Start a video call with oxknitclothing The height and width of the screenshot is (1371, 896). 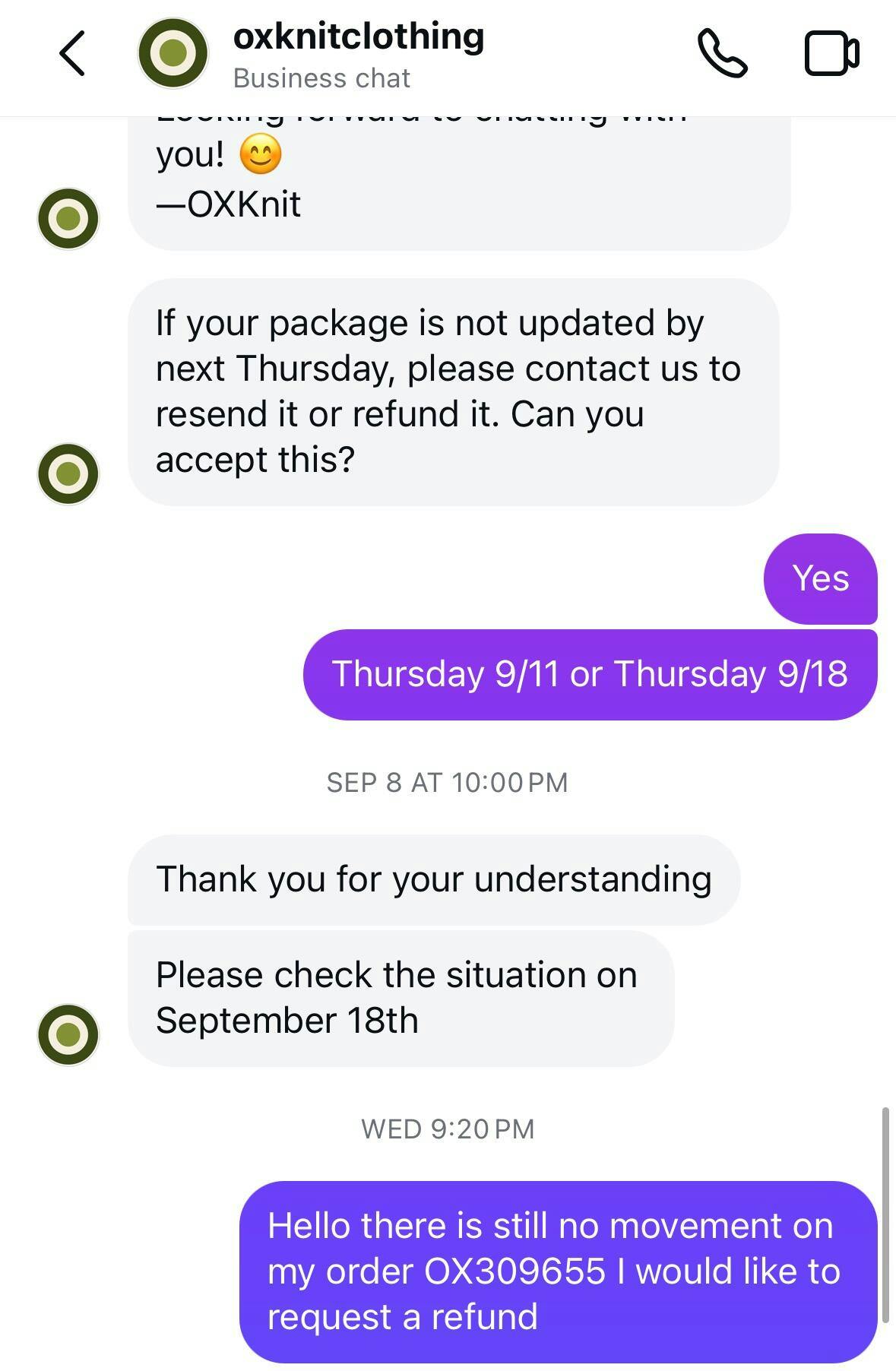pyautogui.click(x=831, y=54)
